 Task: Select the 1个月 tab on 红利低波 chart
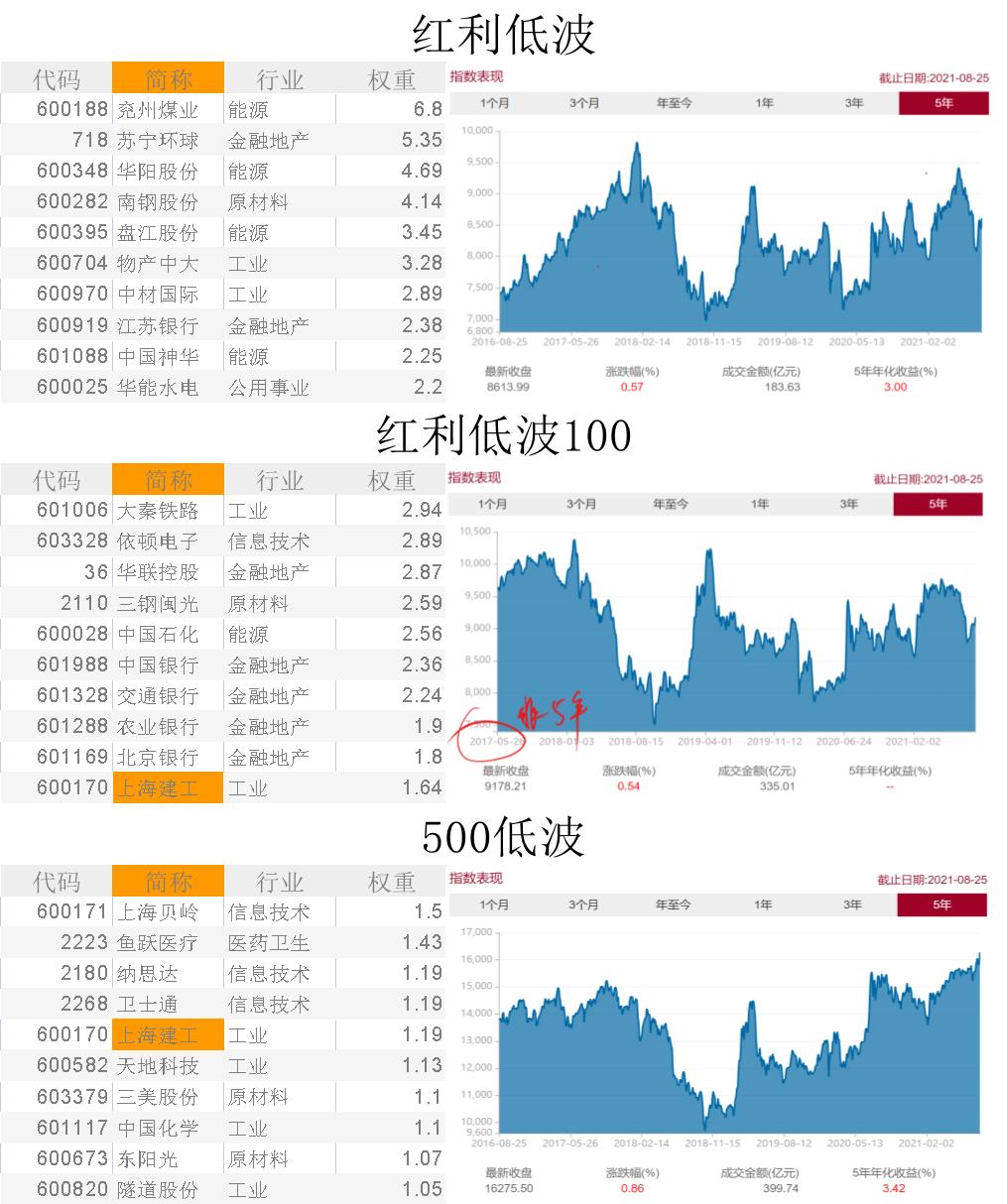coord(493,102)
